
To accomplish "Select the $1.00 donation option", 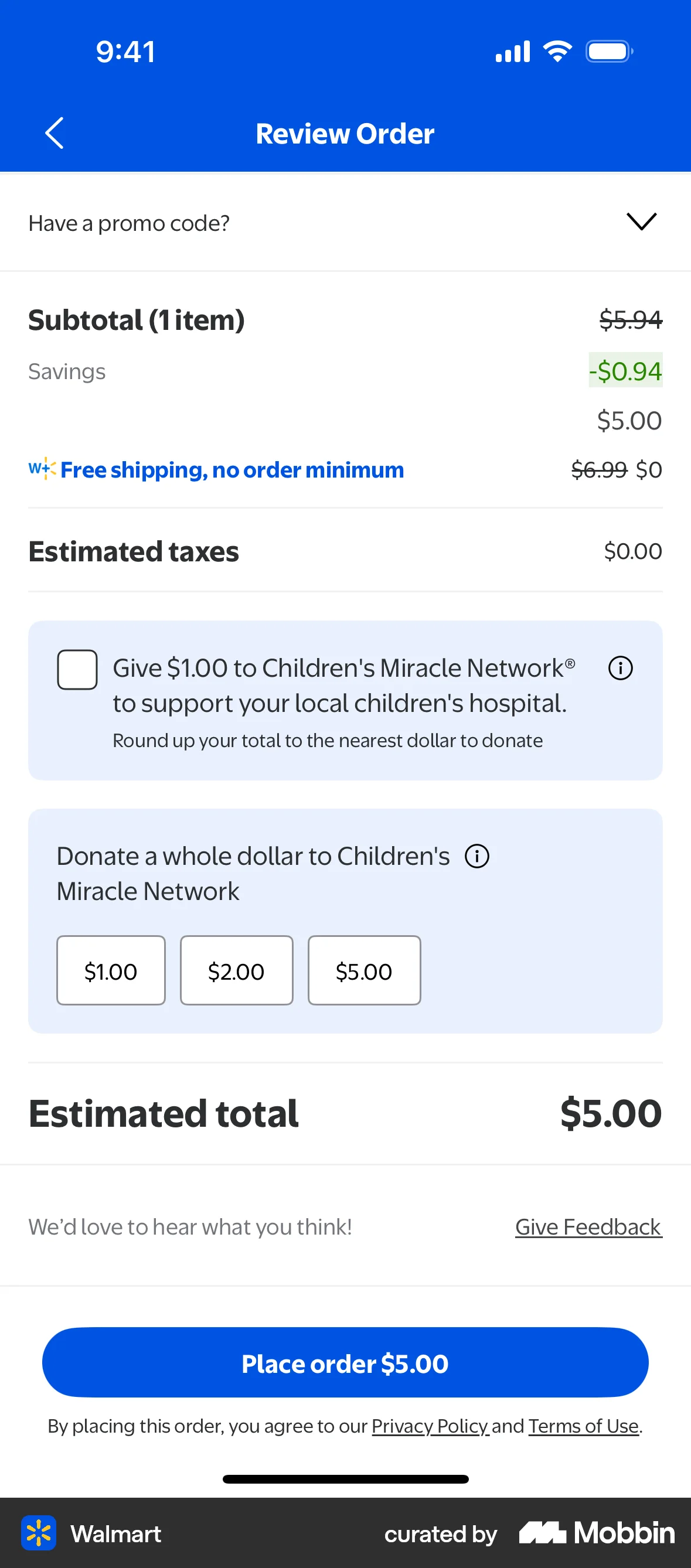I will 110,970.
